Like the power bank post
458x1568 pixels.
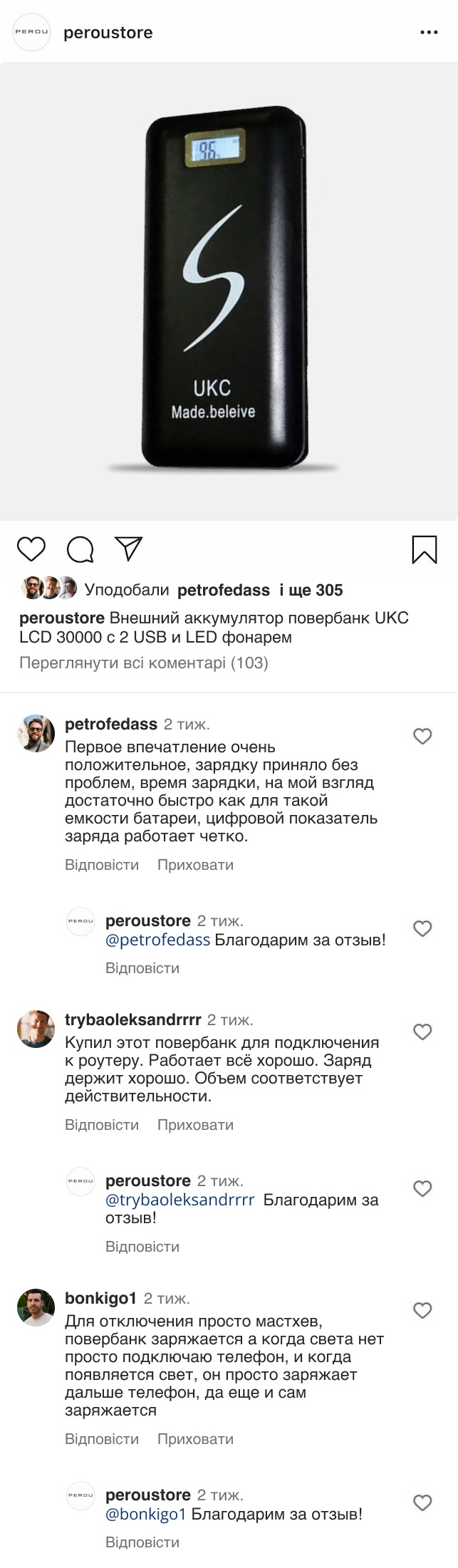click(31, 549)
